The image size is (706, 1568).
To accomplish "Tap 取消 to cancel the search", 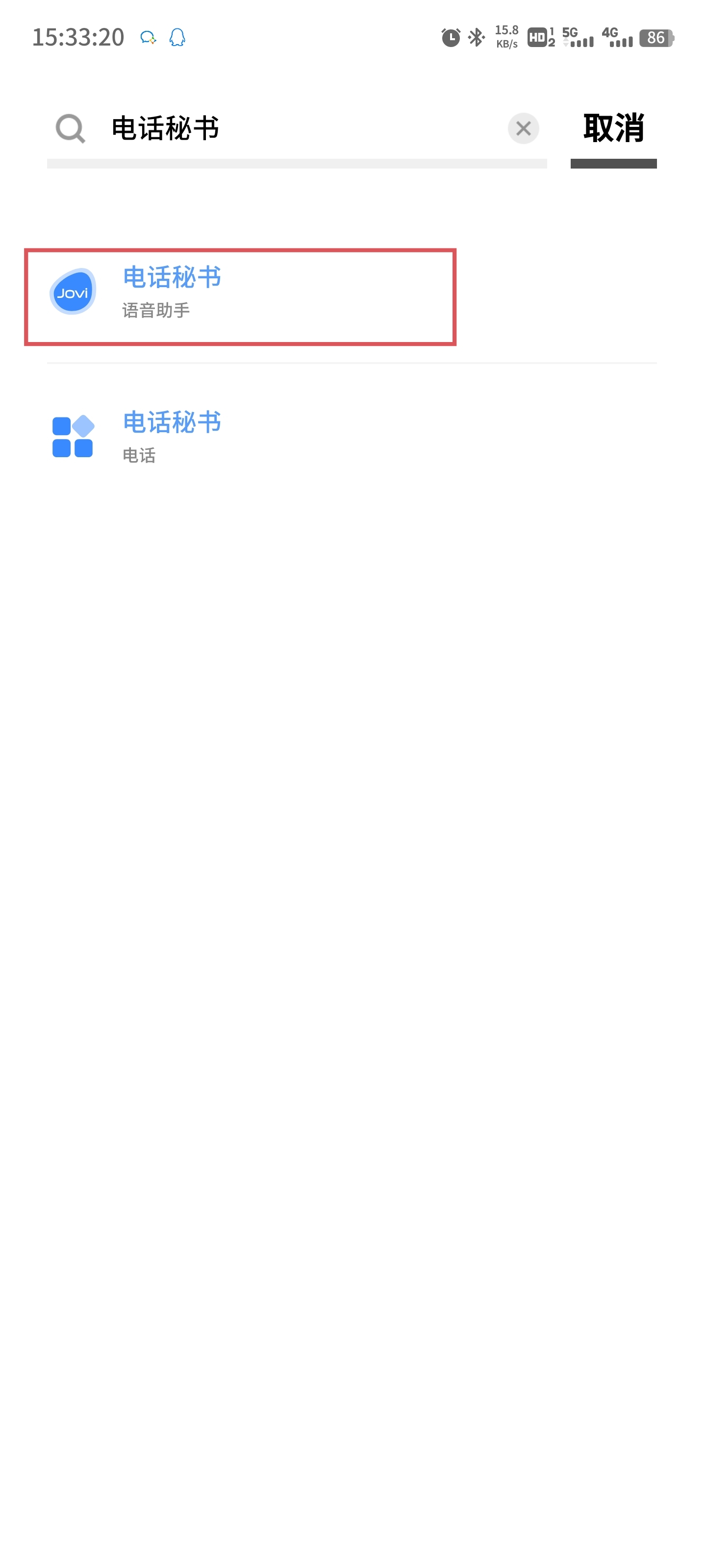I will tap(613, 128).
